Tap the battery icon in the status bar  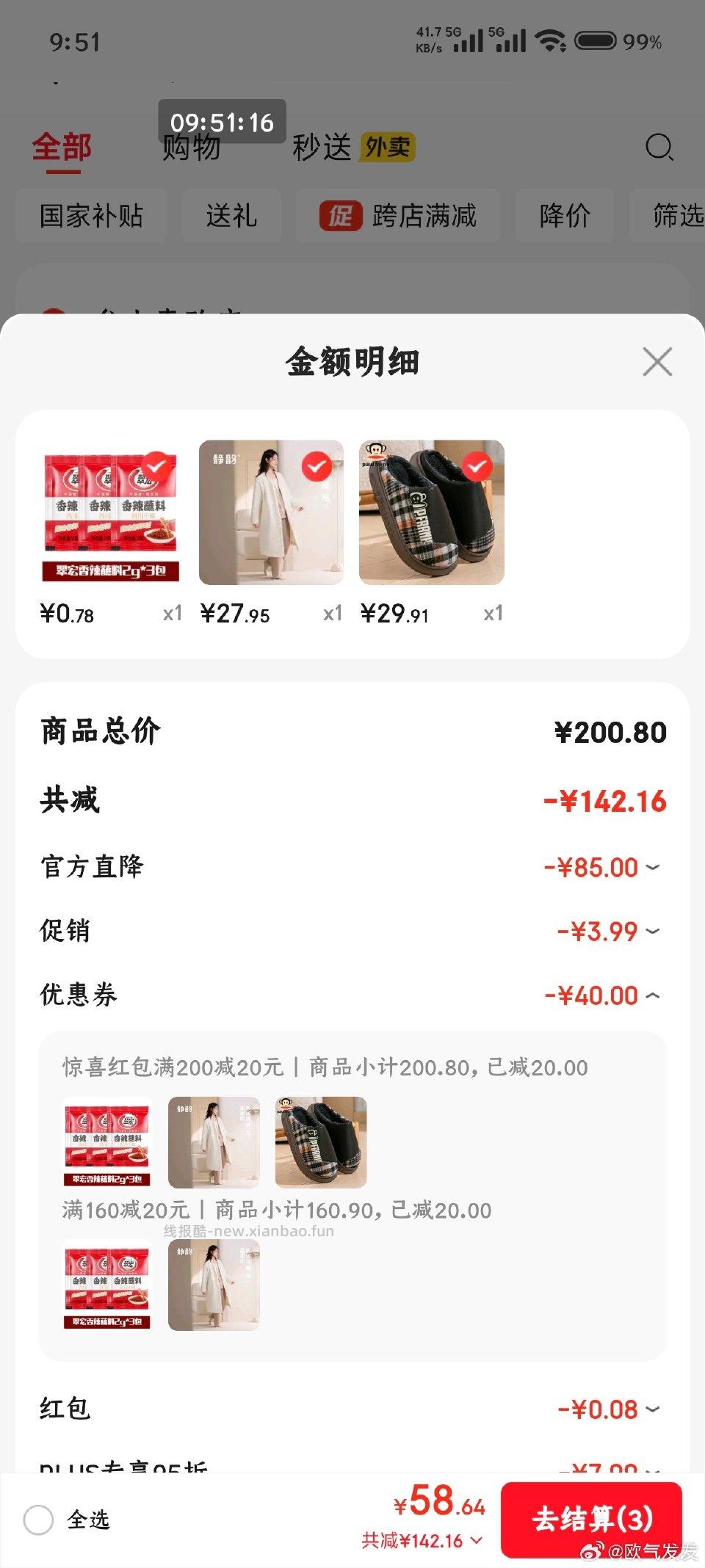click(x=595, y=42)
